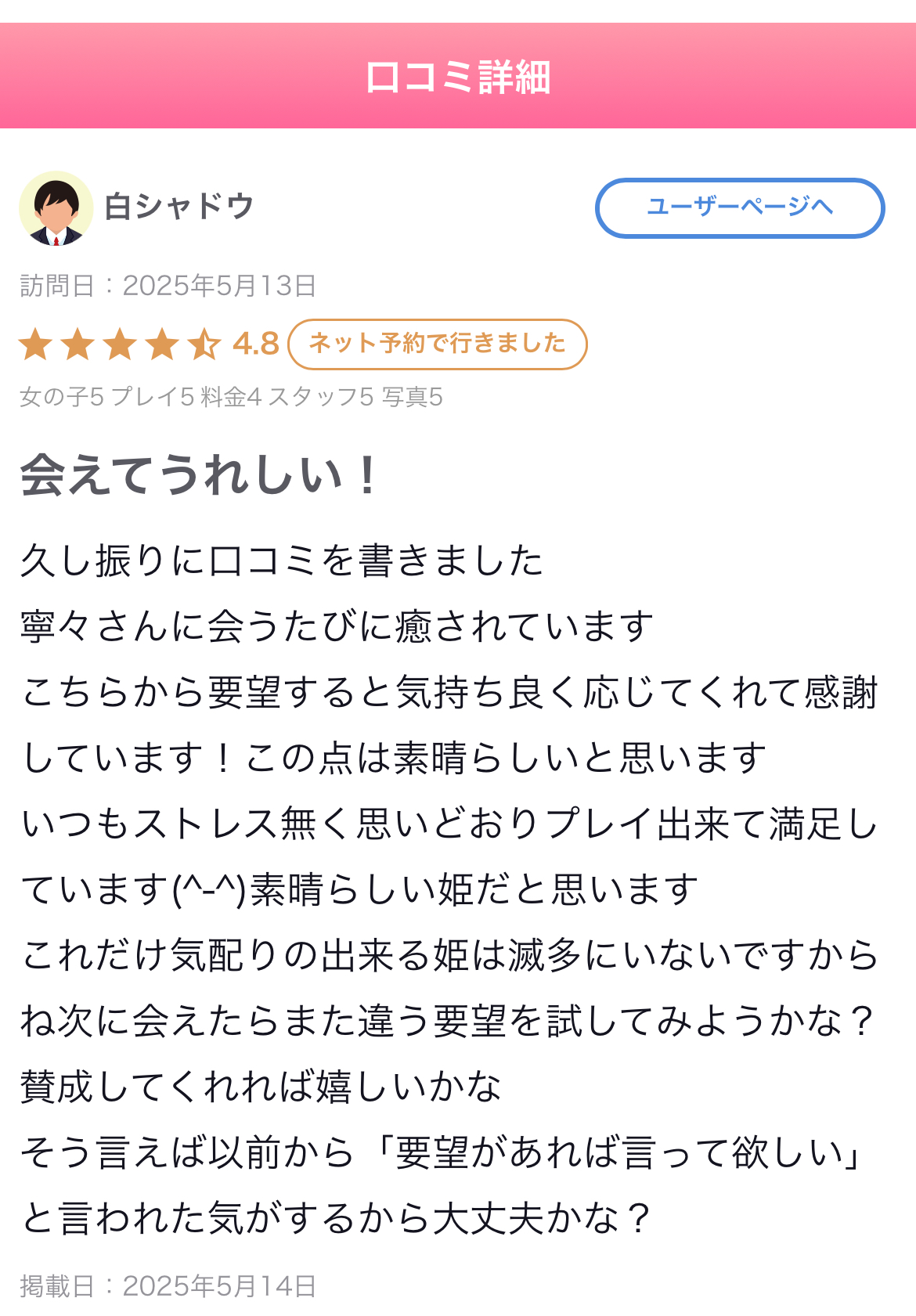
Task: Open the ユーザーページへ button
Action: pos(740,207)
